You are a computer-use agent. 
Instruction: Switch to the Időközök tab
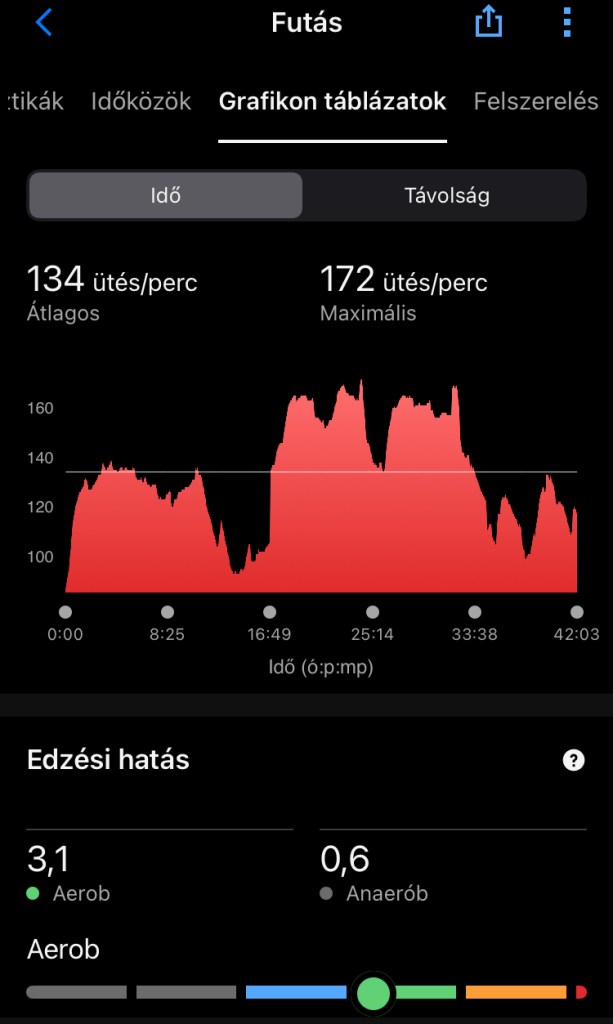coord(141,101)
